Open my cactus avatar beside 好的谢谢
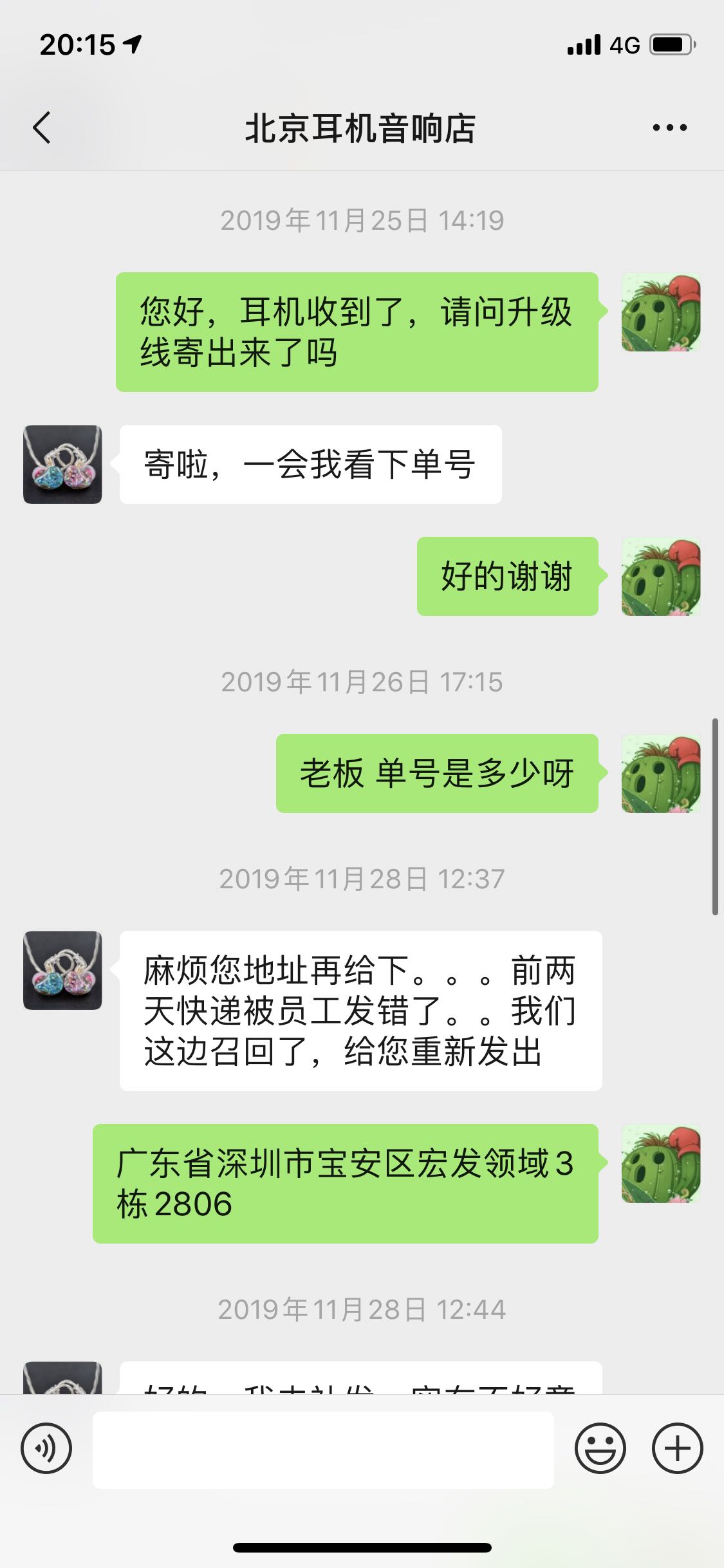Image resolution: width=724 pixels, height=1568 pixels. tap(660, 577)
